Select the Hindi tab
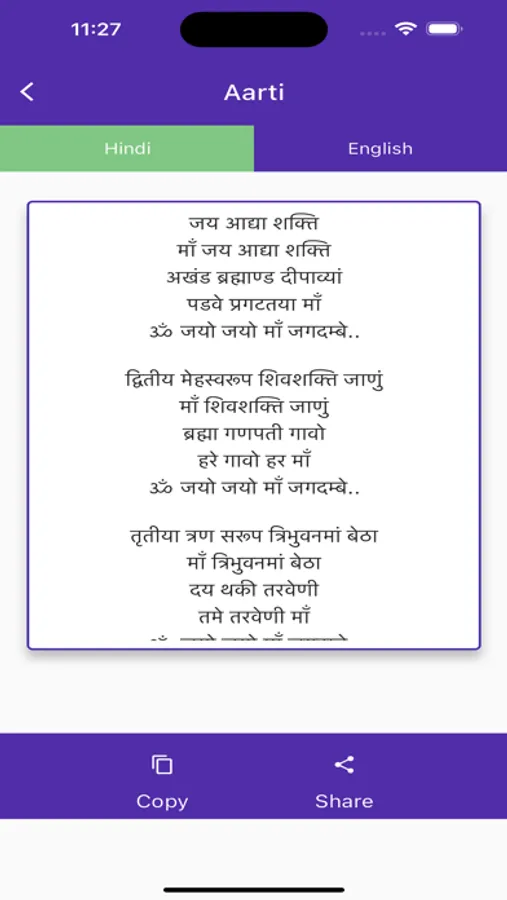 tap(127, 149)
